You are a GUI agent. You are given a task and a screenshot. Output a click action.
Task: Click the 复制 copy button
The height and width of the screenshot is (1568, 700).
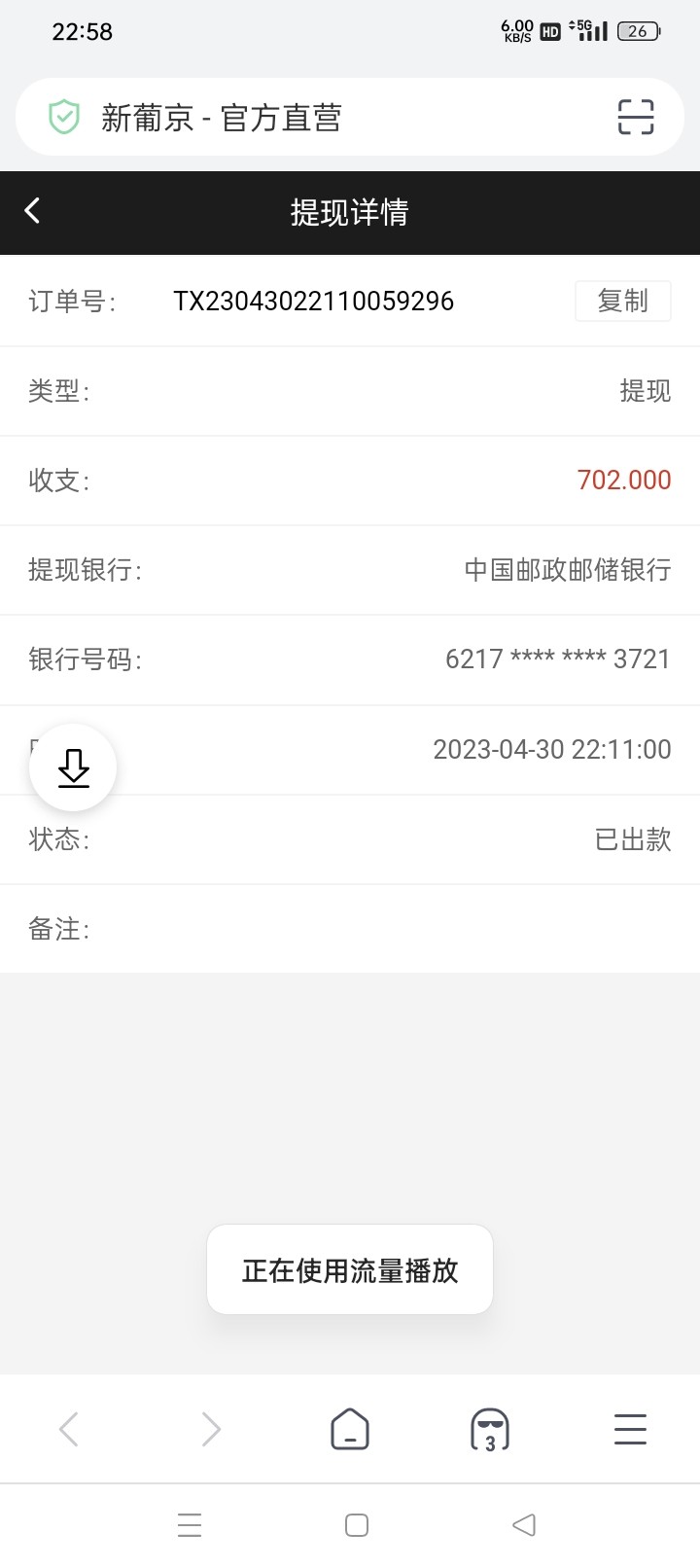point(622,302)
